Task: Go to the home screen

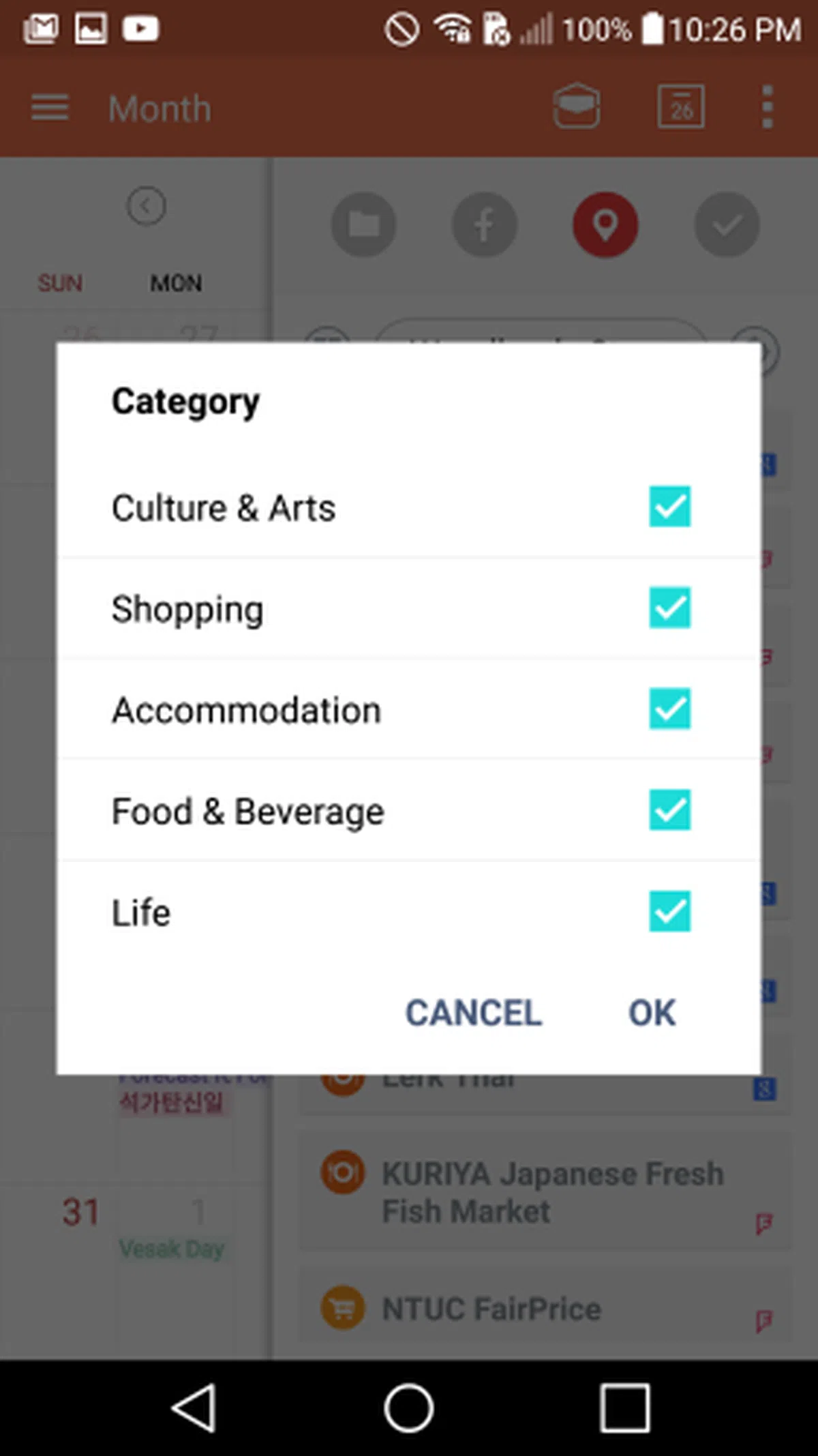Action: click(408, 1408)
